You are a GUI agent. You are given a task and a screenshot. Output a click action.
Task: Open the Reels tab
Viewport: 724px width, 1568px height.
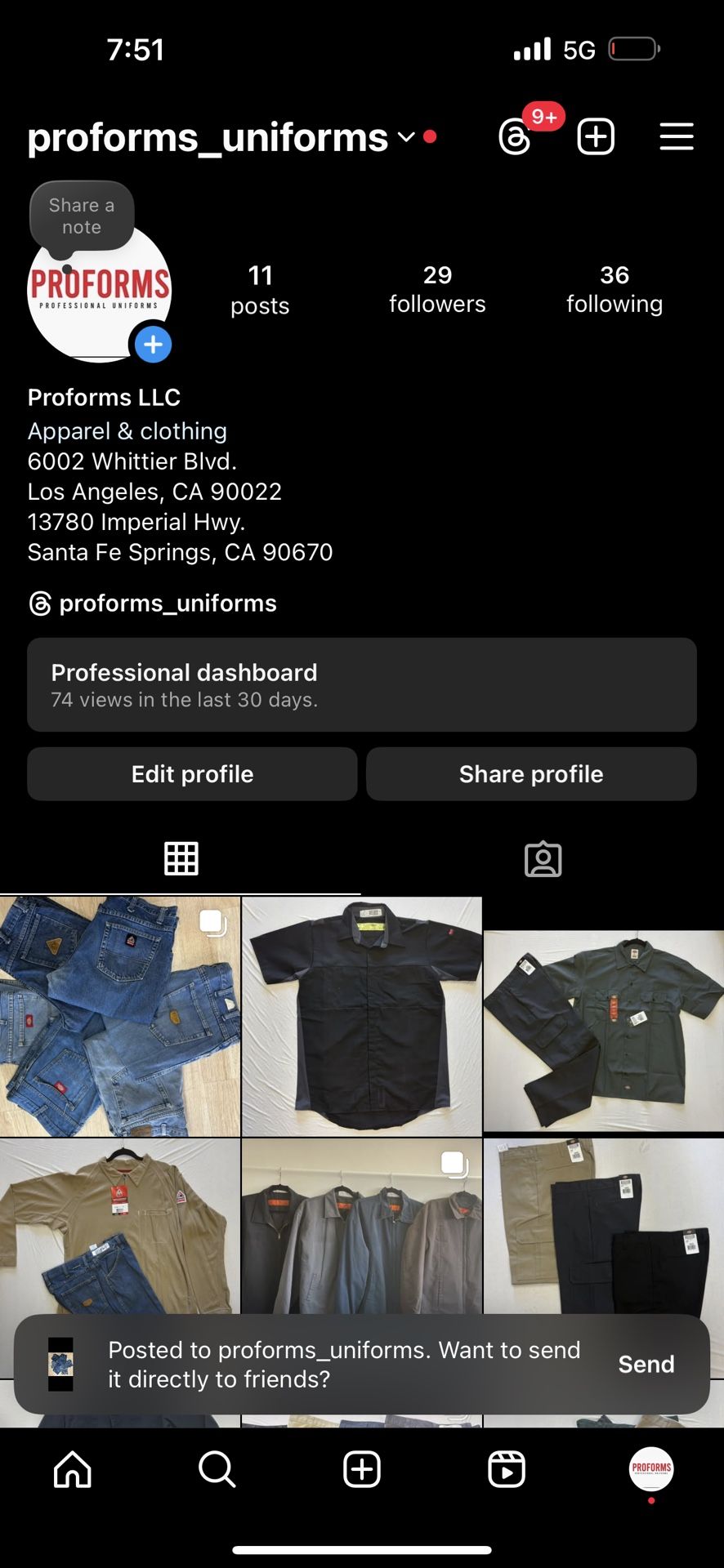(507, 1470)
